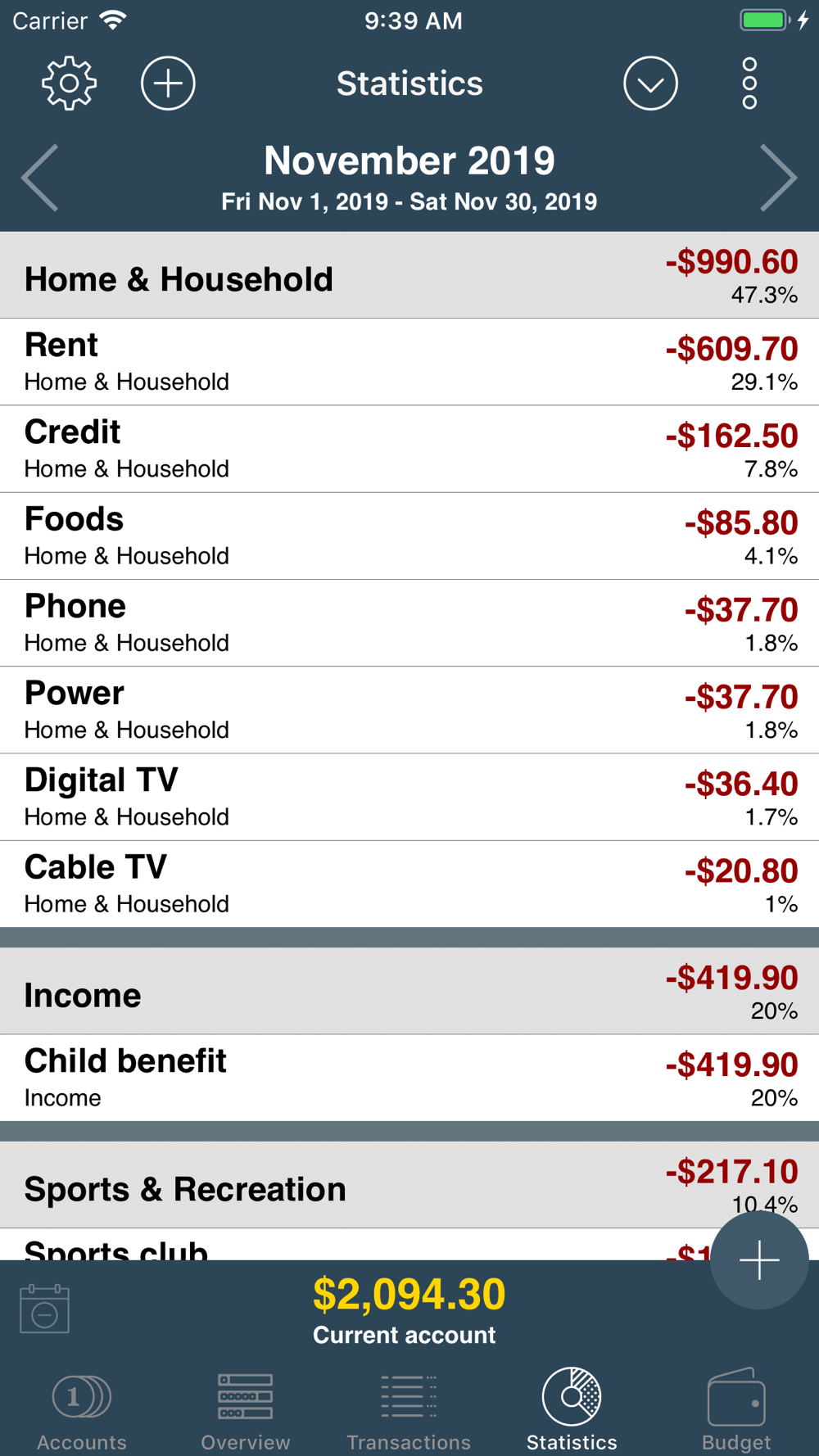Tap the circled plus icon in header
Viewport: 819px width, 1456px height.
[x=168, y=83]
